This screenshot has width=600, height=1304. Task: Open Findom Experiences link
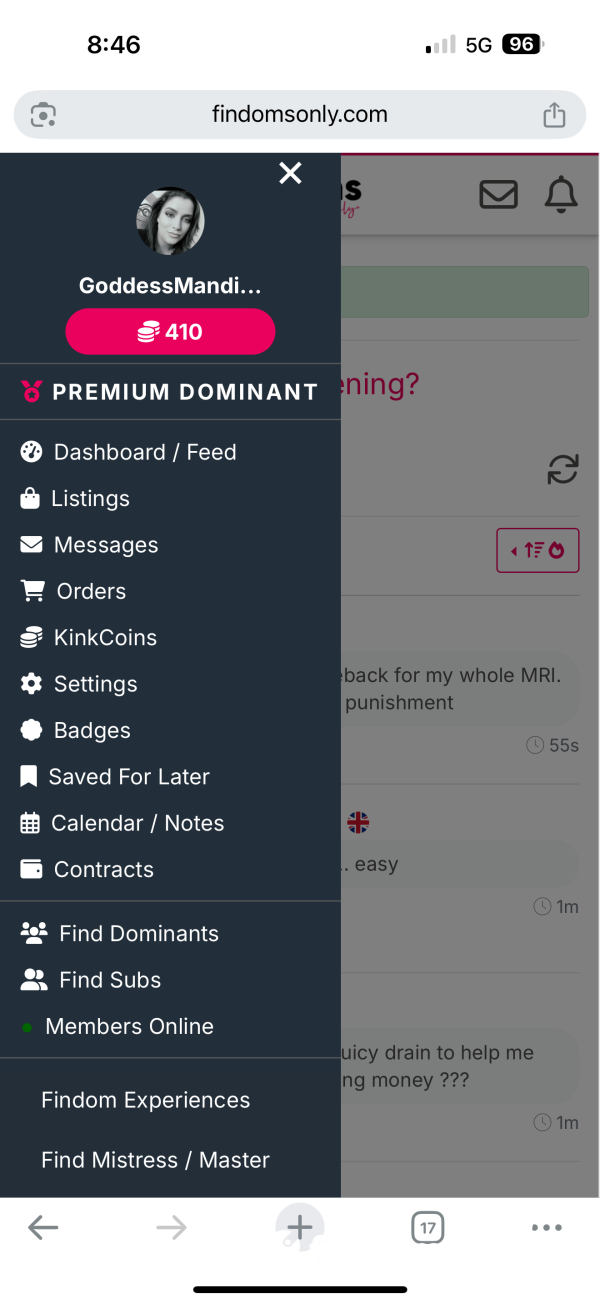point(145,1100)
